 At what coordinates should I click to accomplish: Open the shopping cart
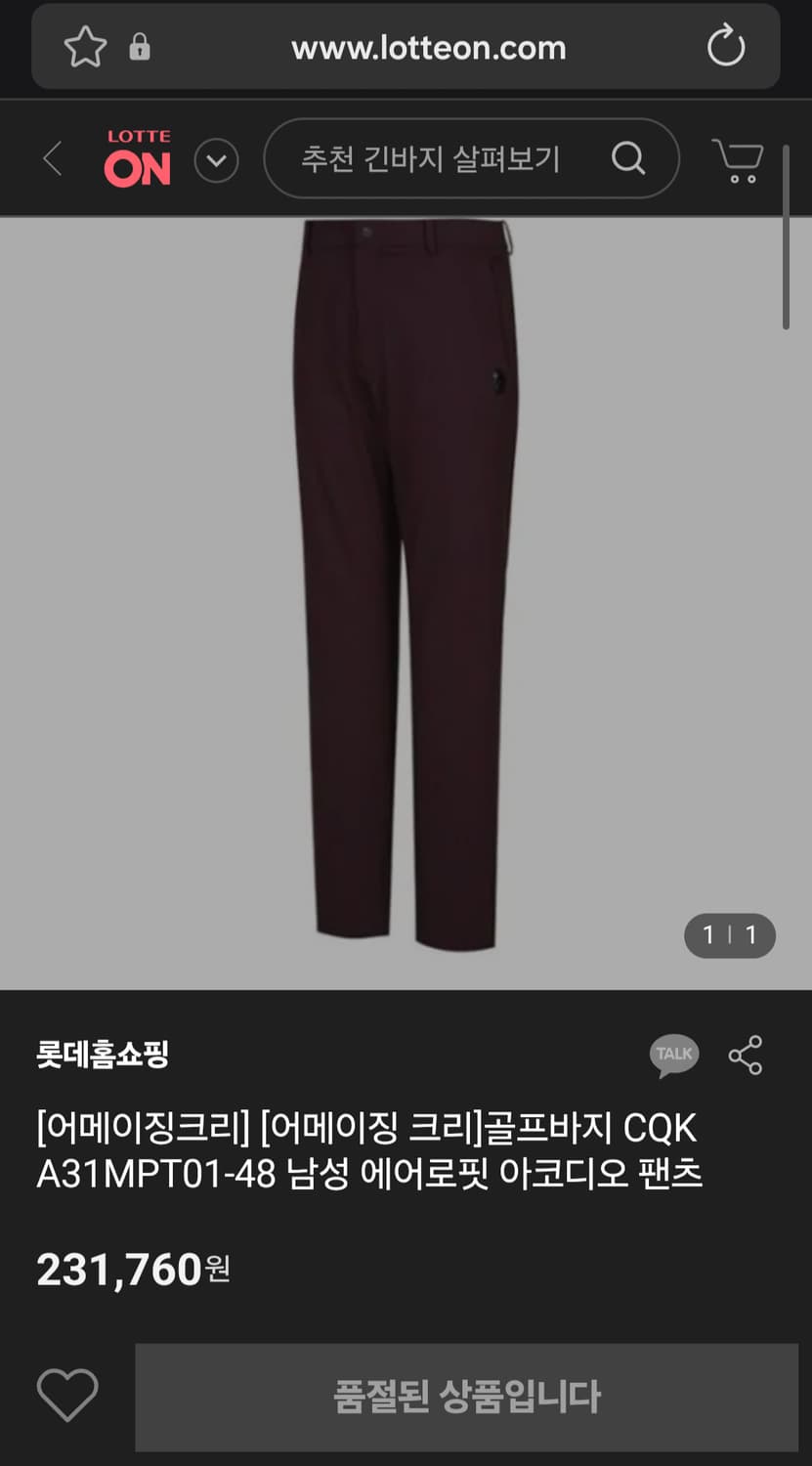(x=739, y=159)
